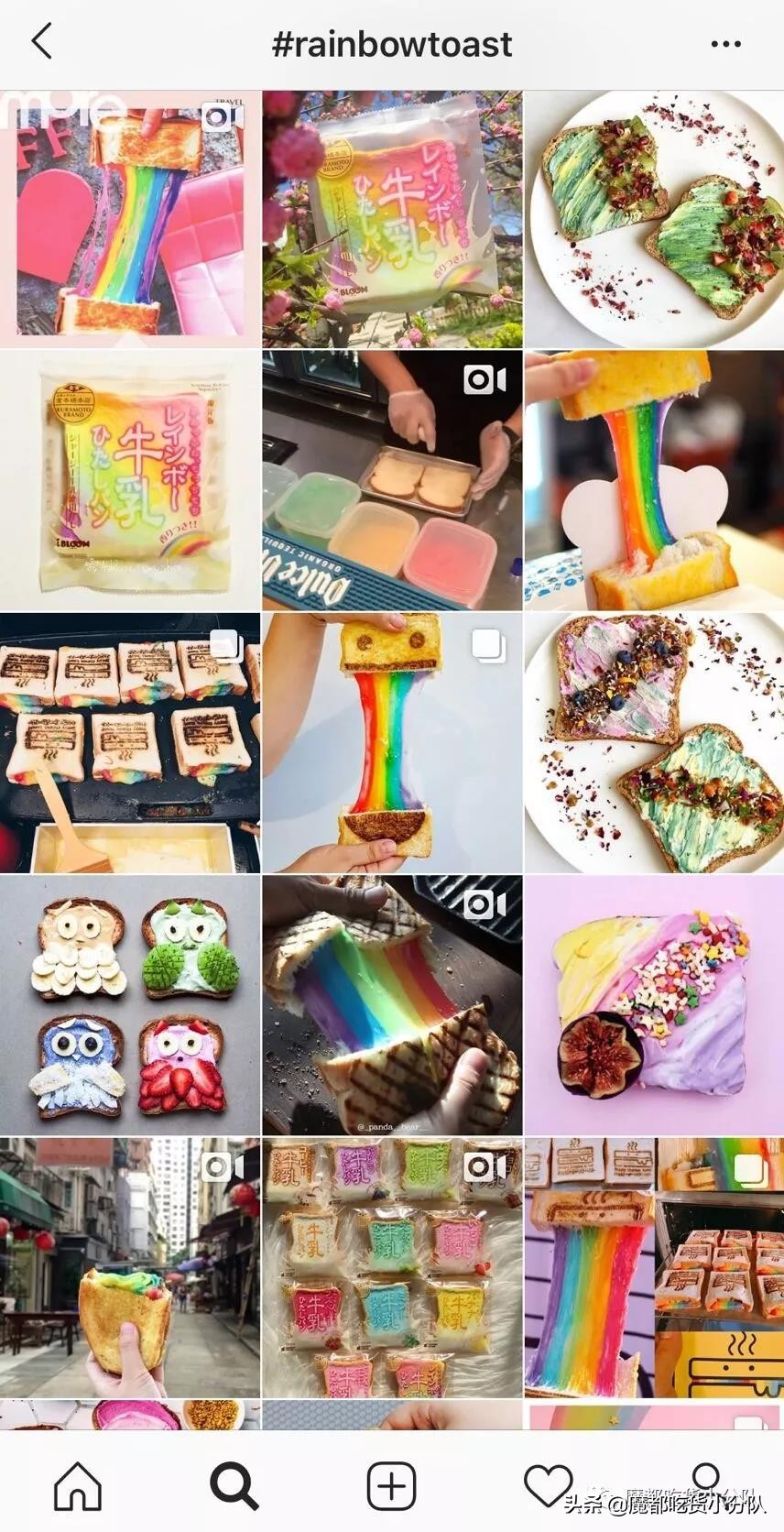Open the street scene rainbow toast video
The height and width of the screenshot is (1532, 784).
click(129, 1267)
